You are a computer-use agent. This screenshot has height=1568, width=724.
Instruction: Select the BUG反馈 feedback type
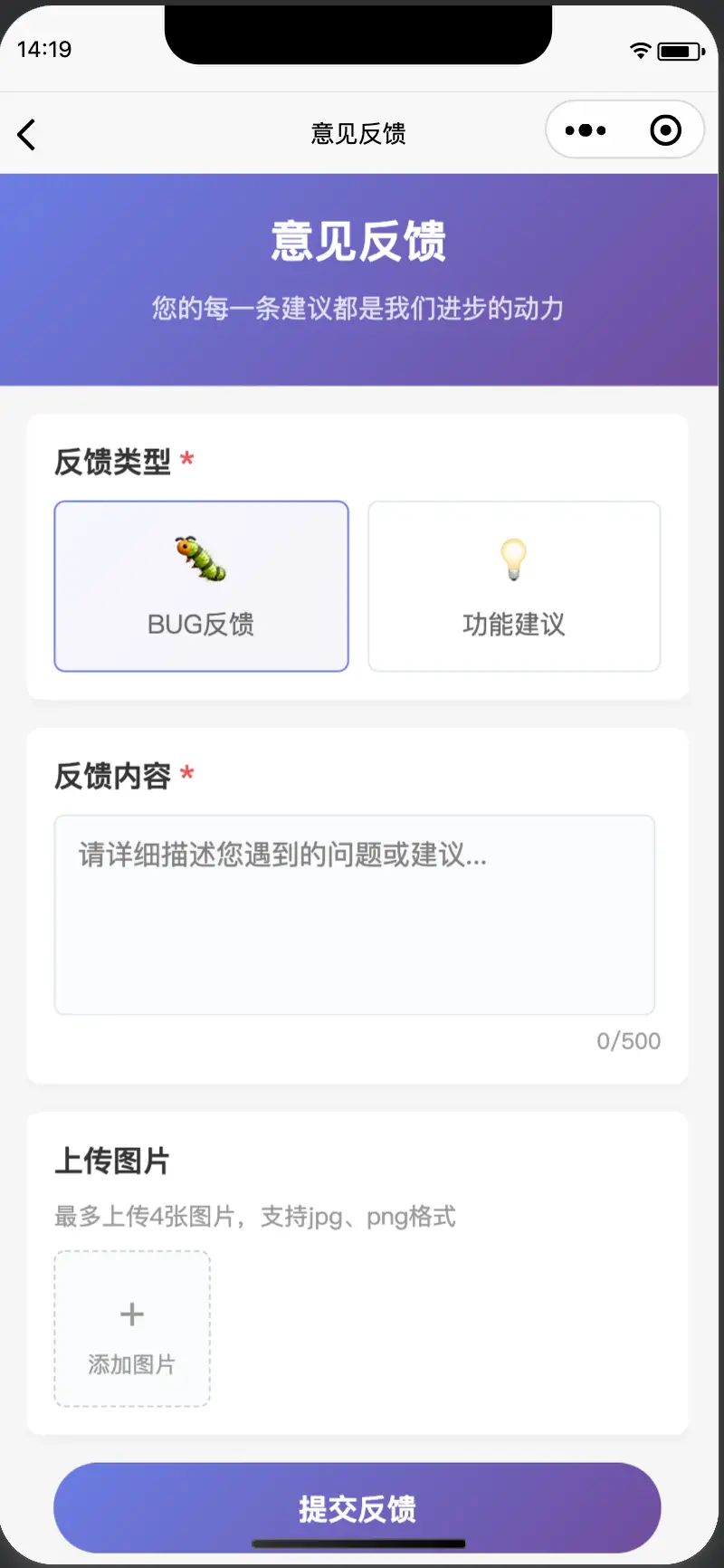[201, 586]
